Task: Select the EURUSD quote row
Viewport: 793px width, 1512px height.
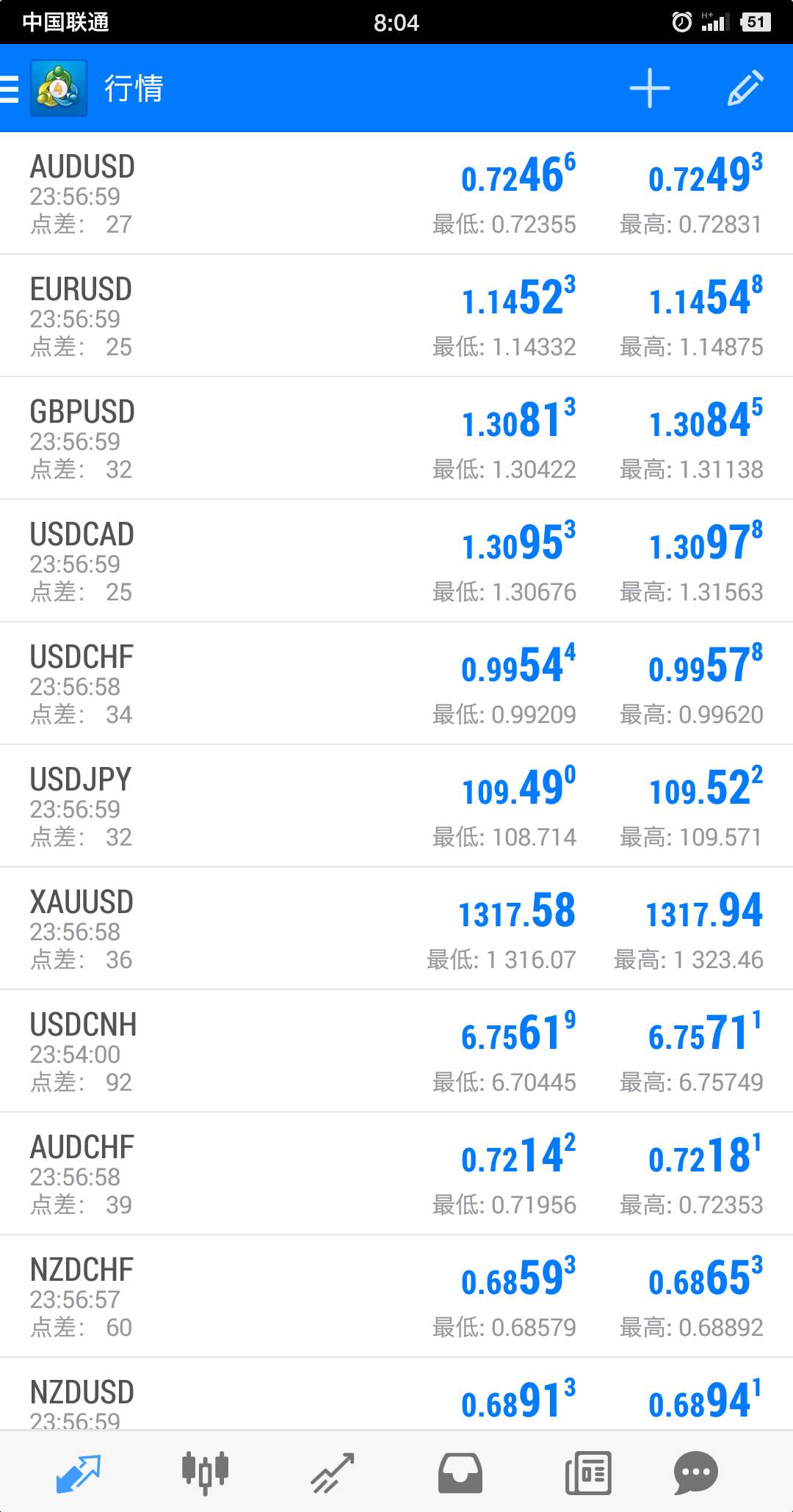Action: 396,316
